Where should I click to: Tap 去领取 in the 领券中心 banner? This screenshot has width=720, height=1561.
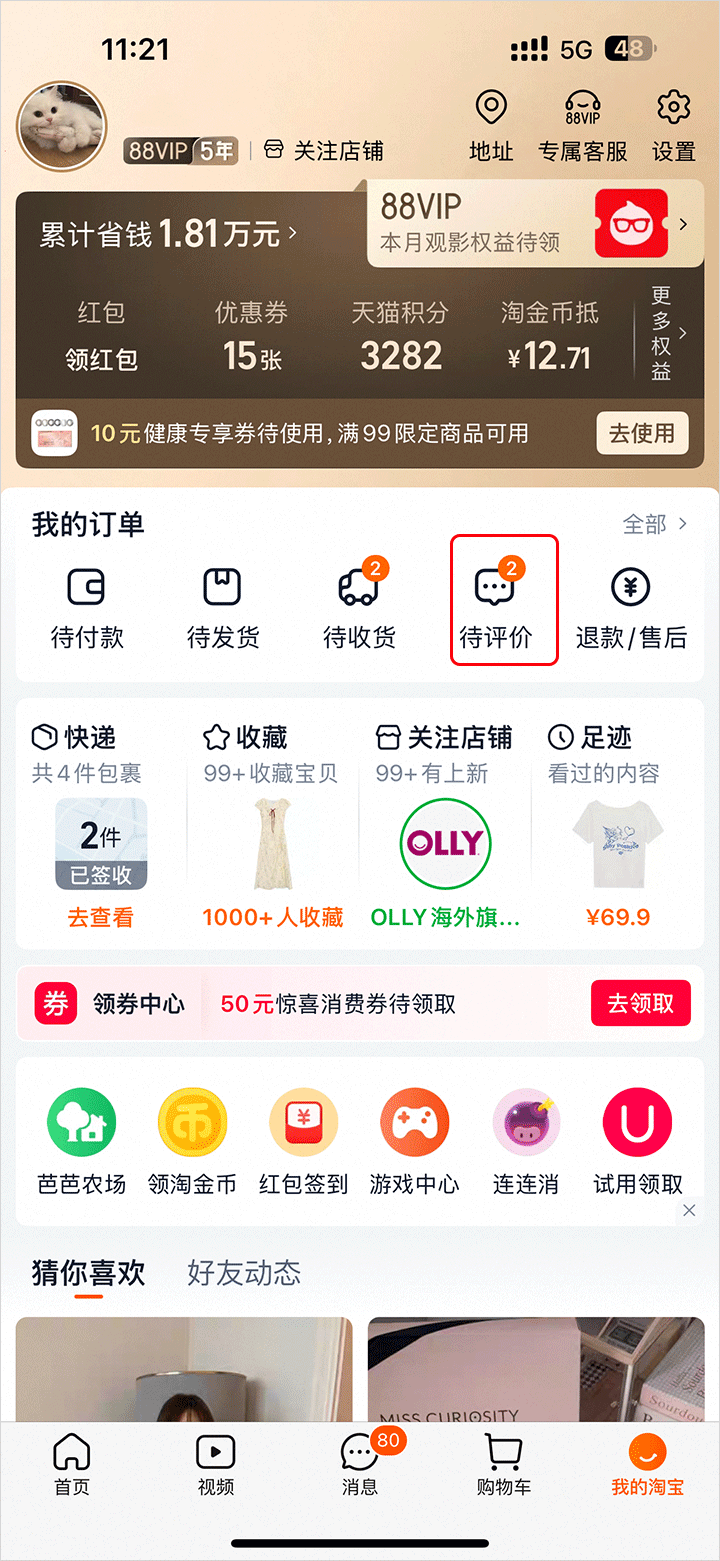(x=640, y=1003)
